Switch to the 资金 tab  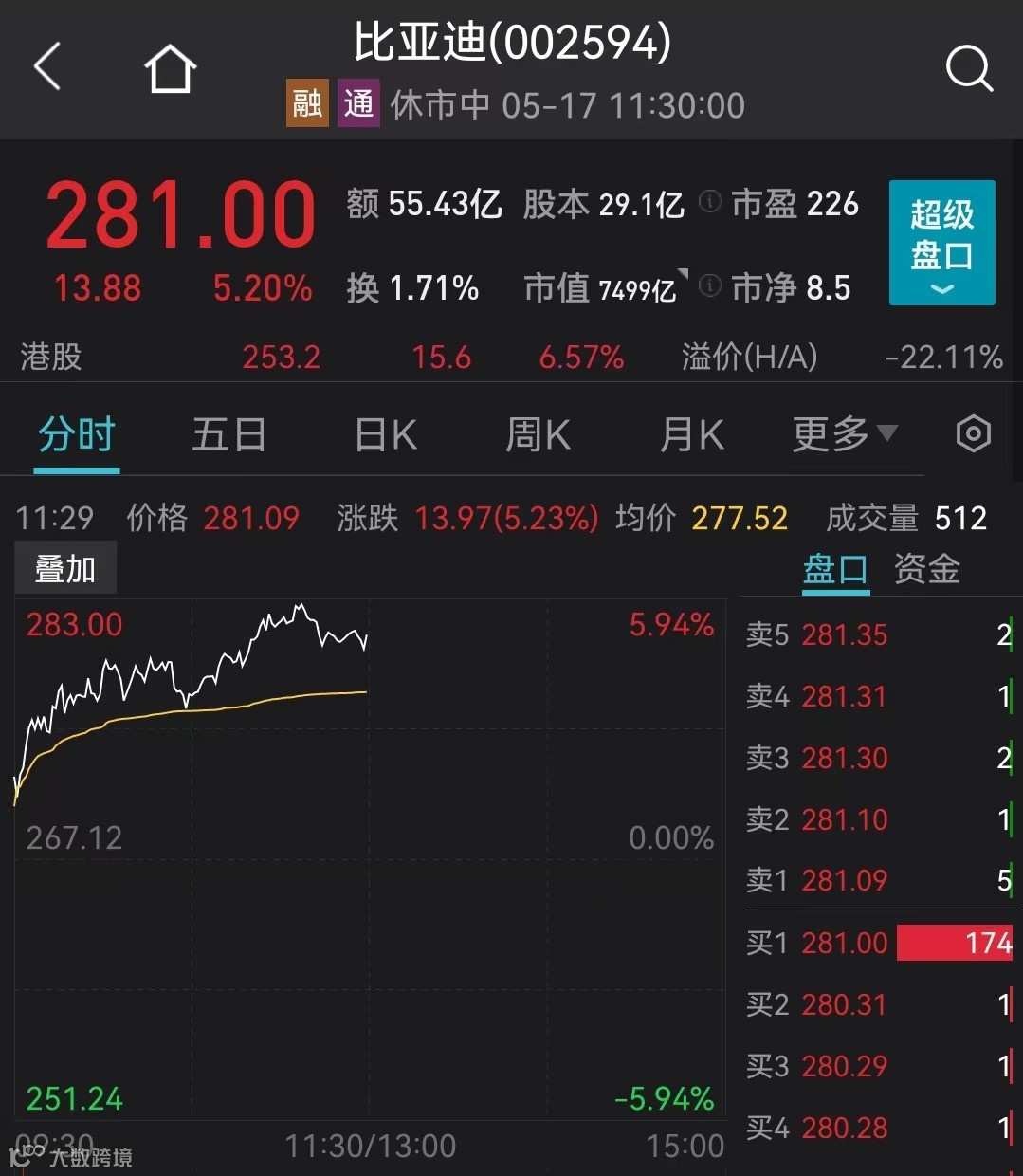pos(926,569)
